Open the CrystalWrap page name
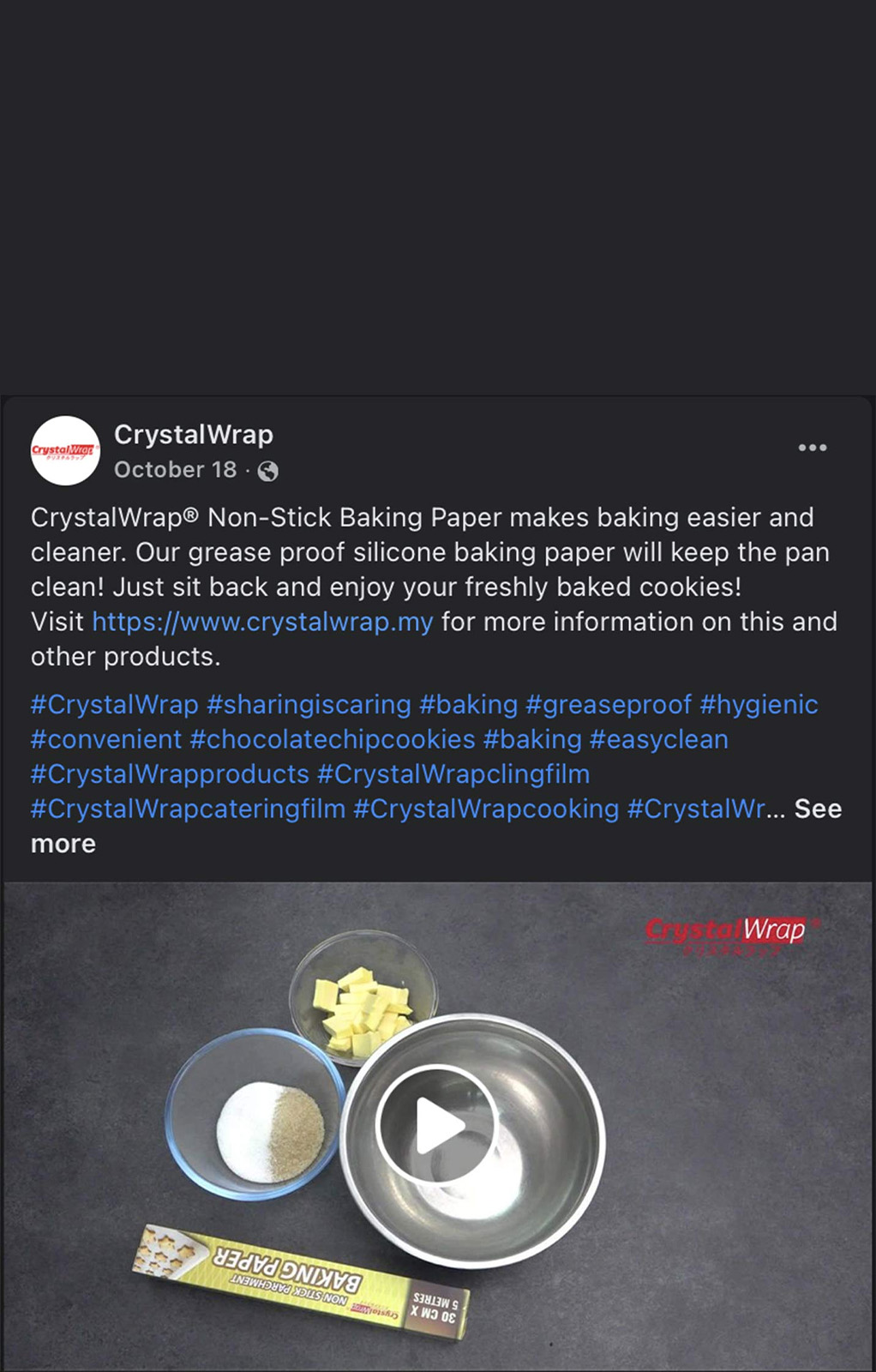 (194, 435)
